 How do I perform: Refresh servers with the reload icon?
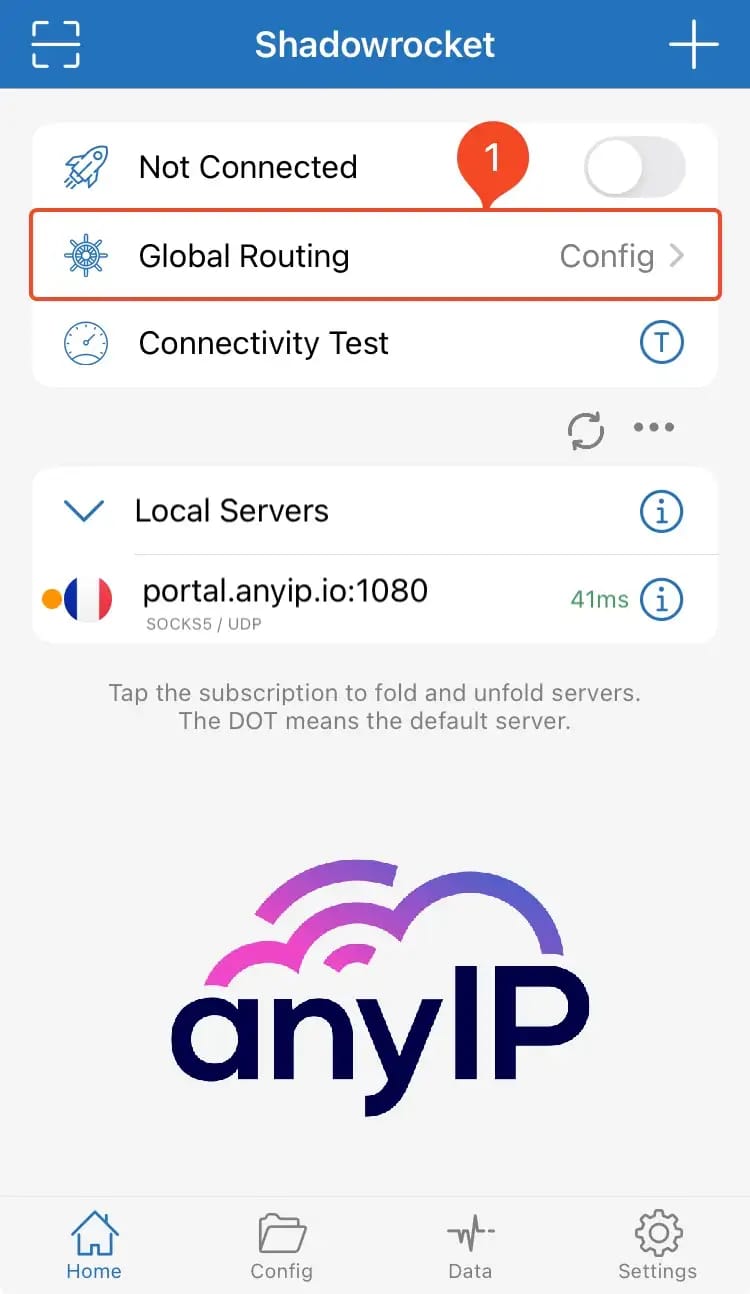(x=587, y=427)
